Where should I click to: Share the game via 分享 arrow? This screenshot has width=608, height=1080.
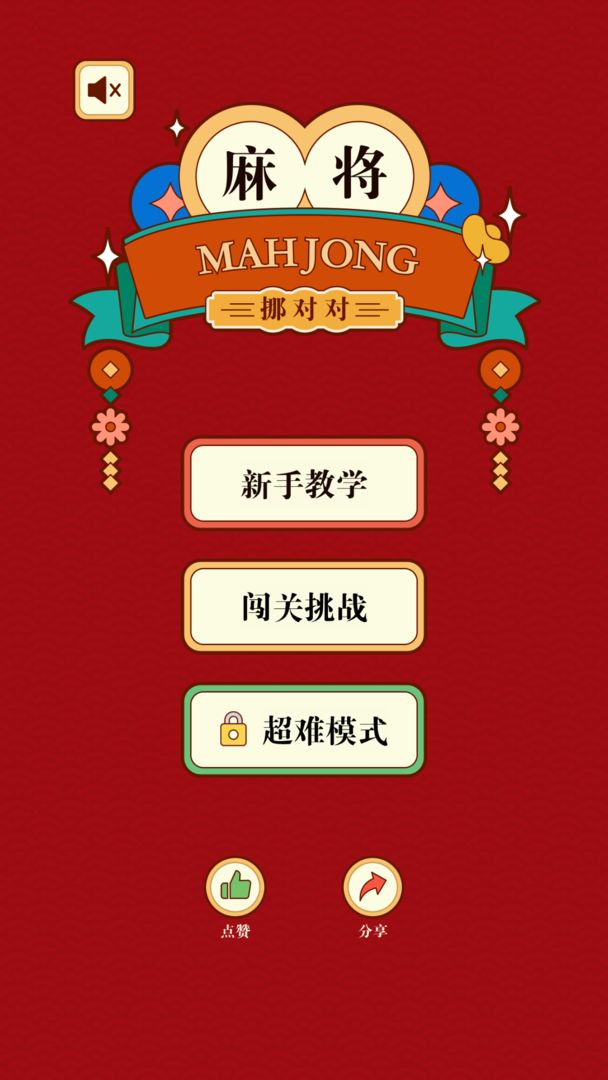[373, 887]
